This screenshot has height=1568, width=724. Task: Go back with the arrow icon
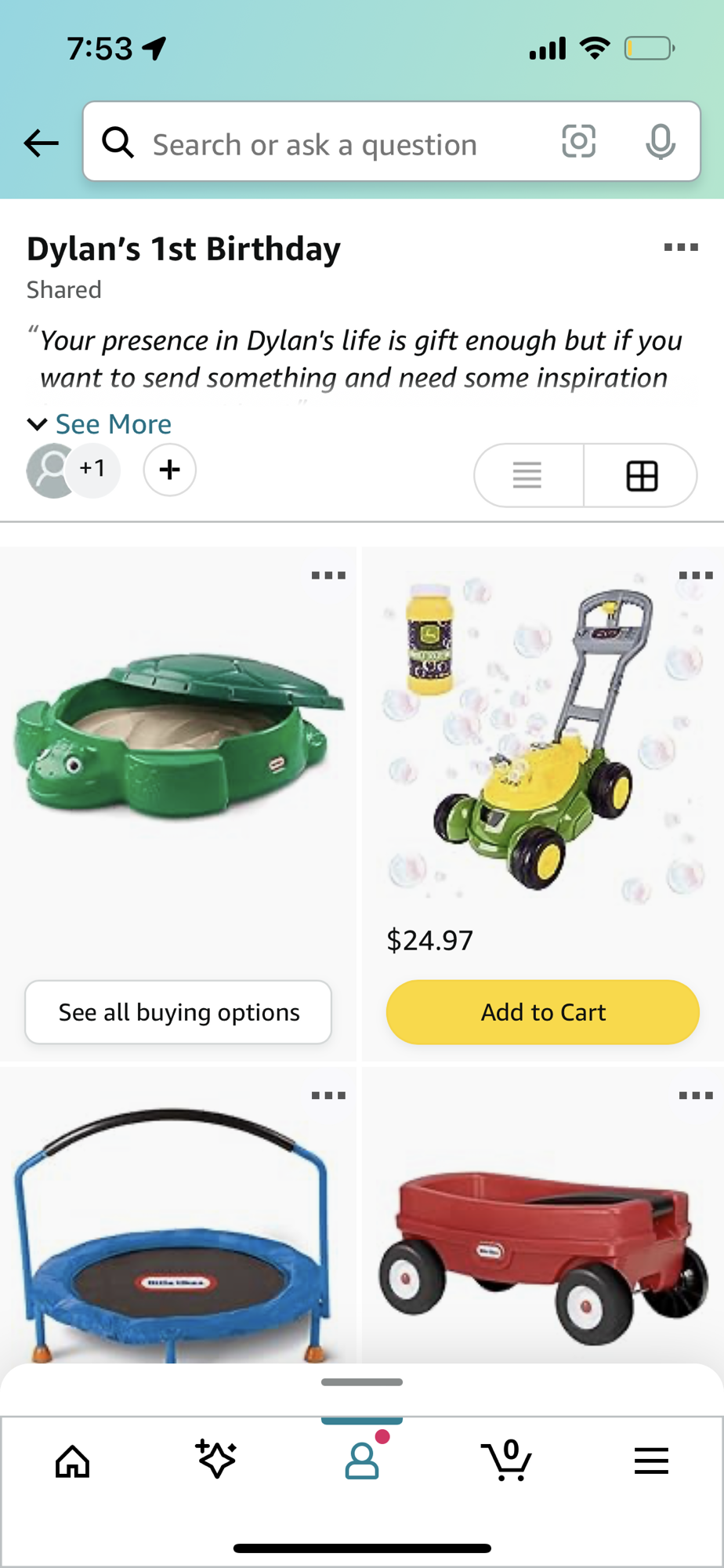point(41,143)
